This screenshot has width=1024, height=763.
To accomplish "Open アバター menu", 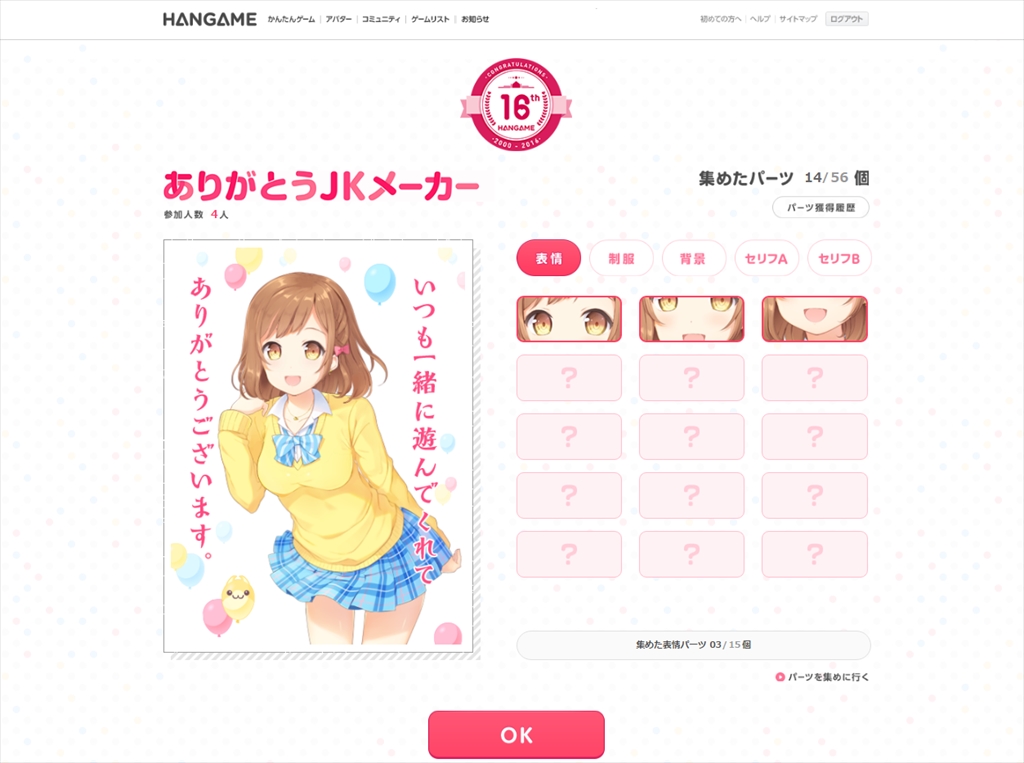I will pyautogui.click(x=338, y=19).
